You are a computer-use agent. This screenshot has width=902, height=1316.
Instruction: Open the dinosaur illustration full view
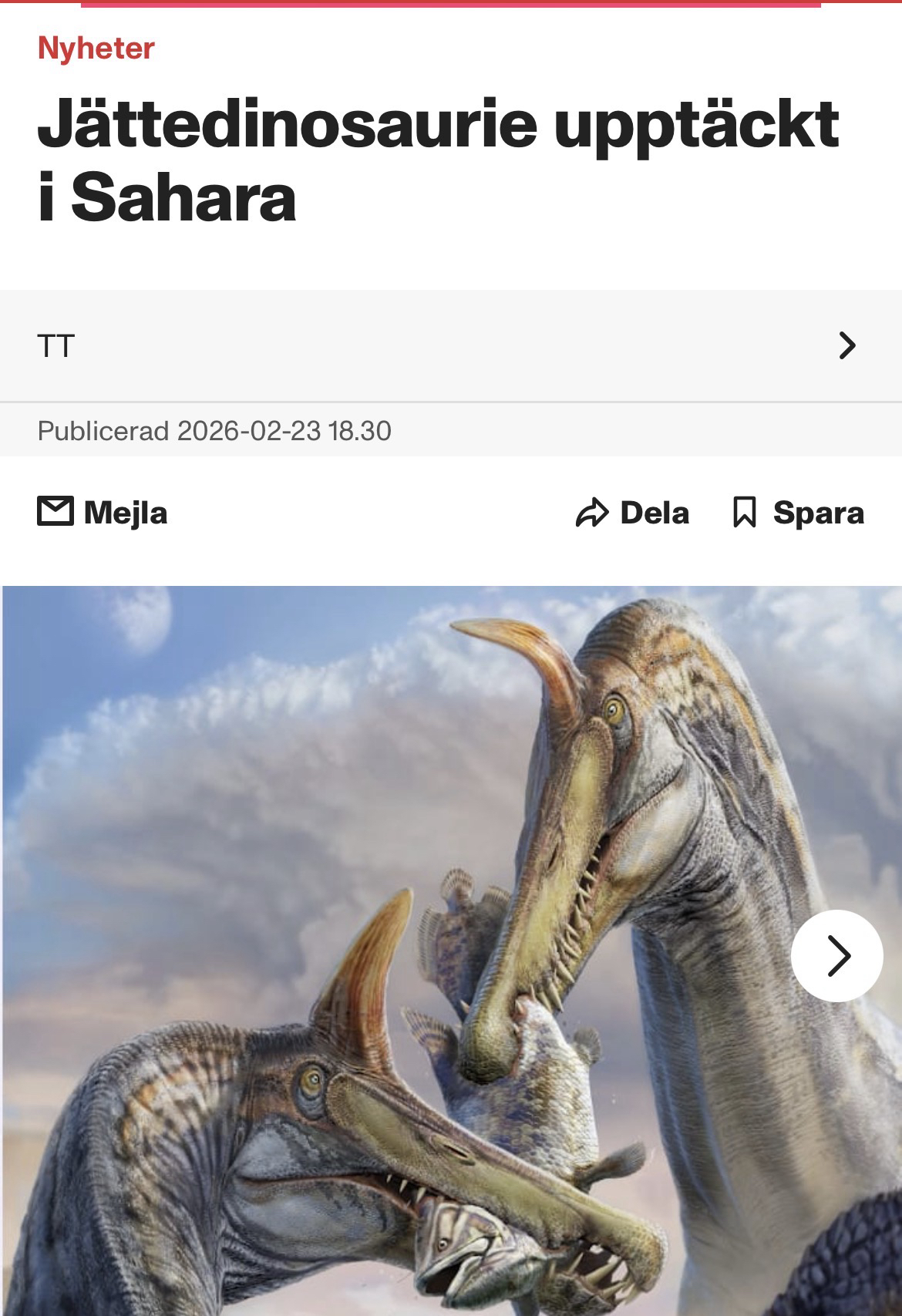click(x=385, y=925)
